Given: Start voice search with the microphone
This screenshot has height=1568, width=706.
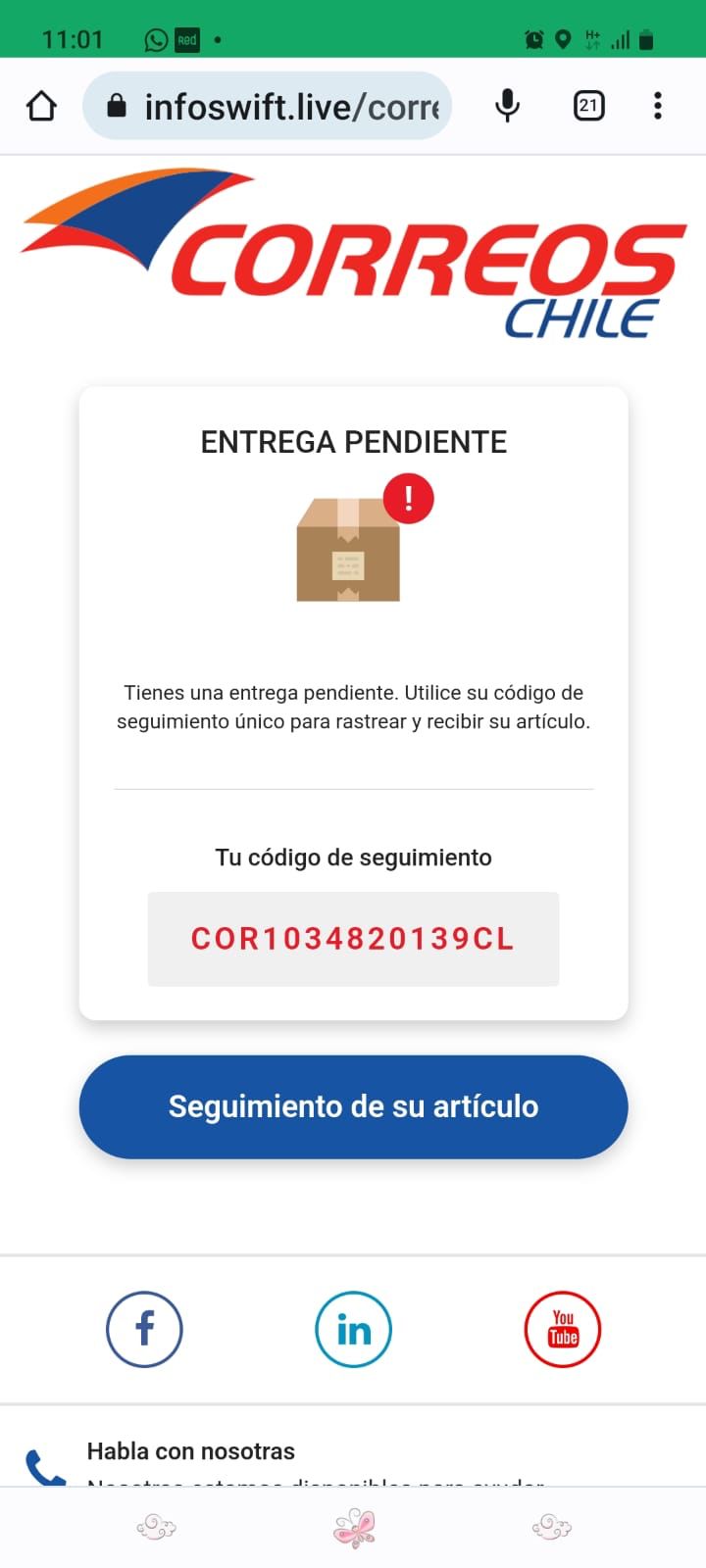Looking at the screenshot, I should tap(507, 106).
